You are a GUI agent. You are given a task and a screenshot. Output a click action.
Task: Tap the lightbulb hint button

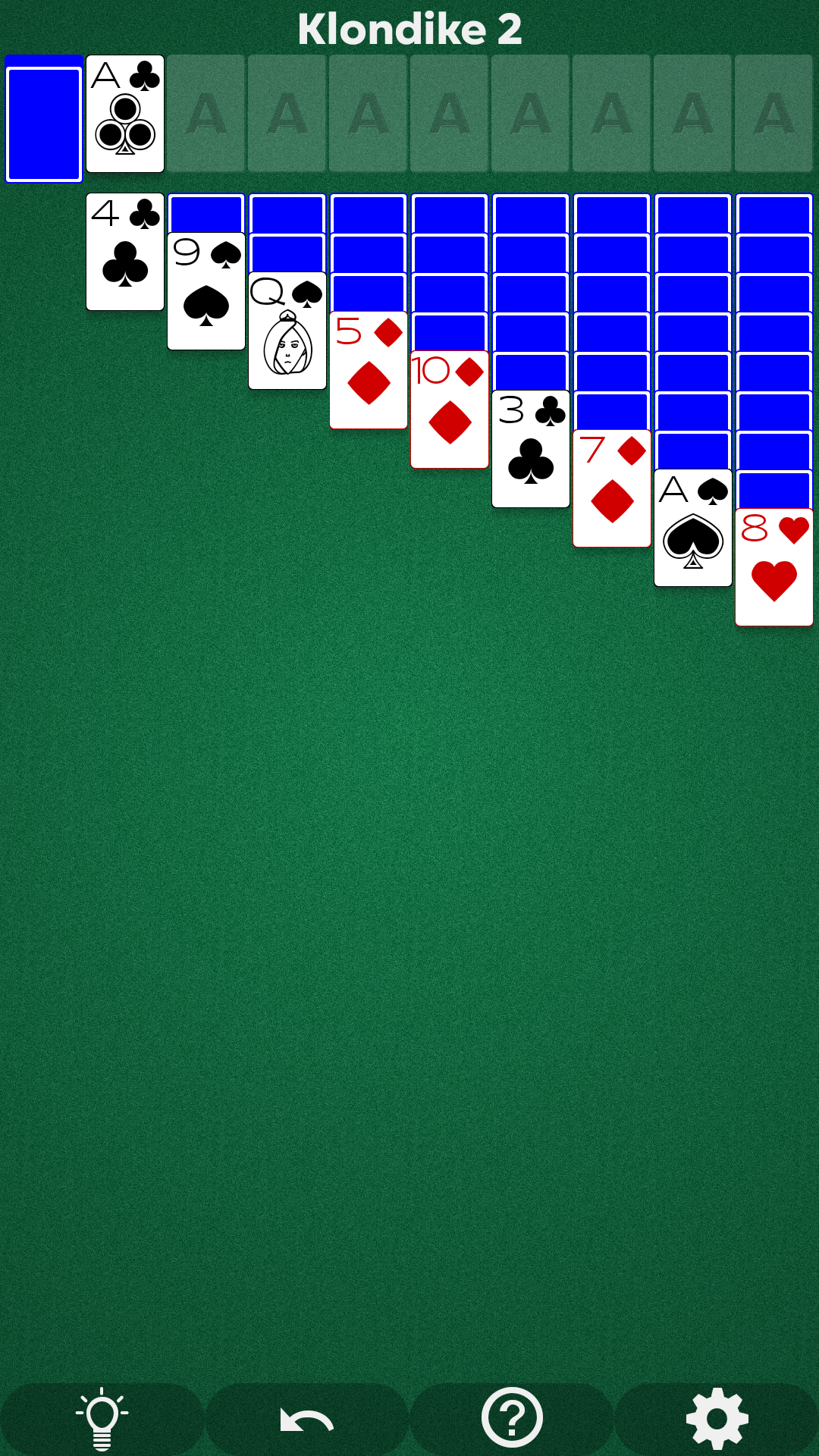click(x=102, y=1418)
